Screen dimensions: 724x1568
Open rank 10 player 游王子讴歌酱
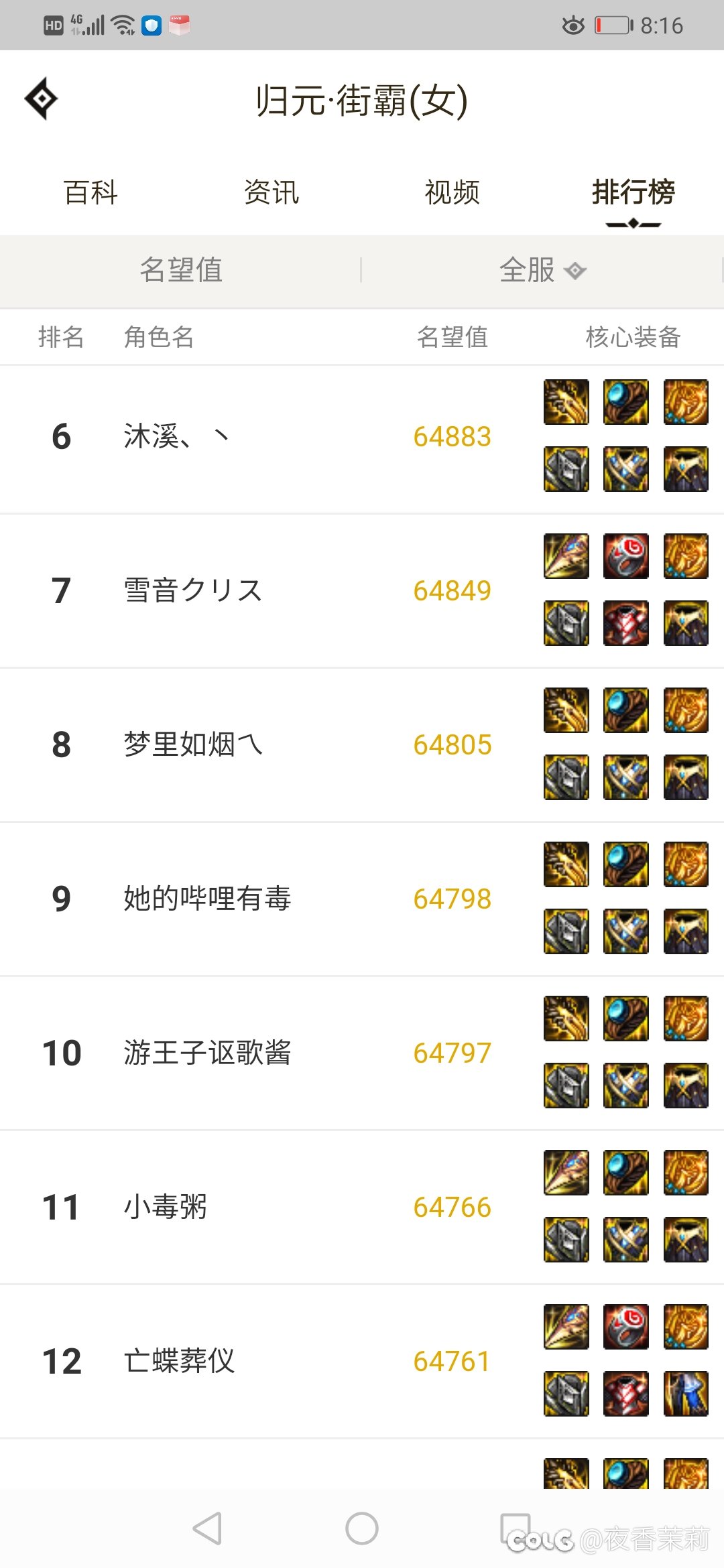click(362, 1053)
